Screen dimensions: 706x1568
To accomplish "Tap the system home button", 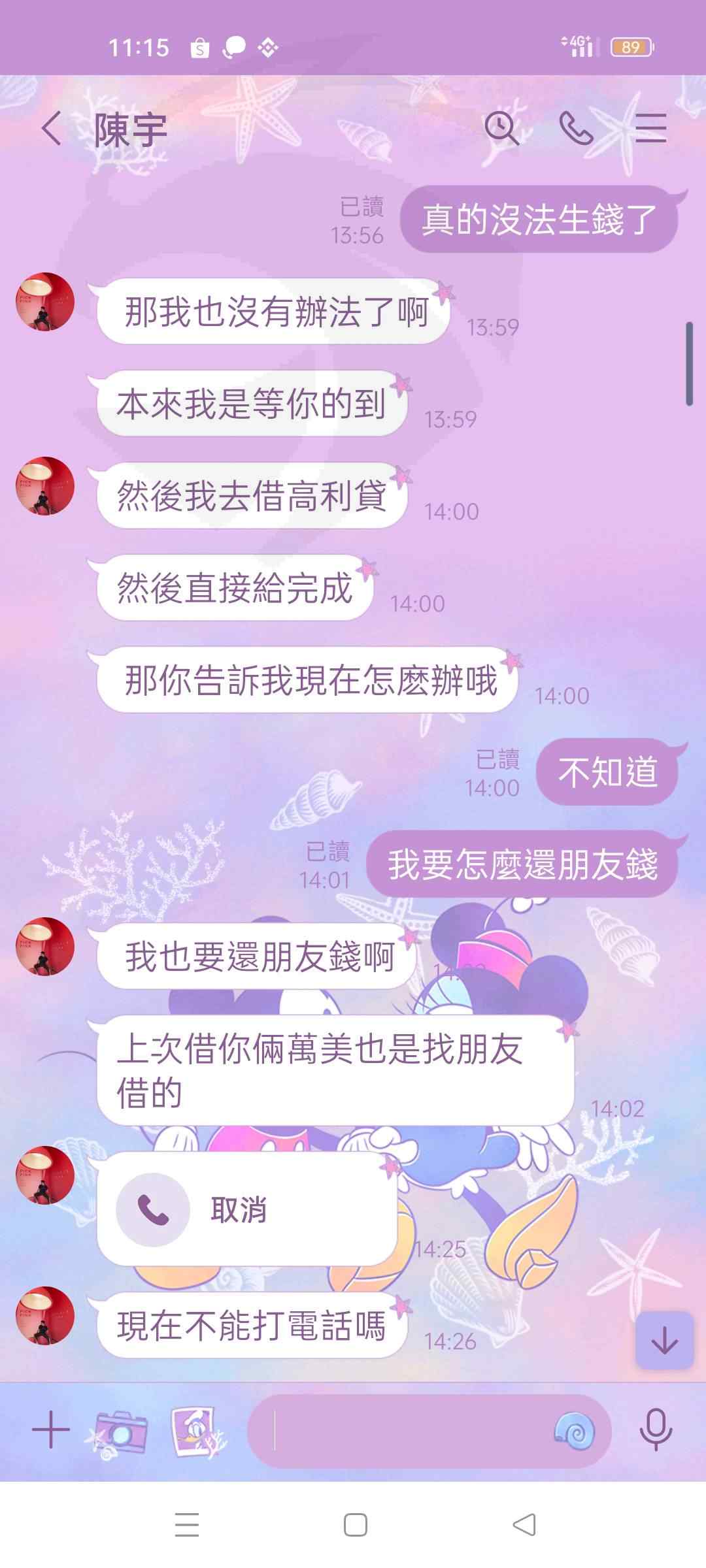I will click(355, 1525).
